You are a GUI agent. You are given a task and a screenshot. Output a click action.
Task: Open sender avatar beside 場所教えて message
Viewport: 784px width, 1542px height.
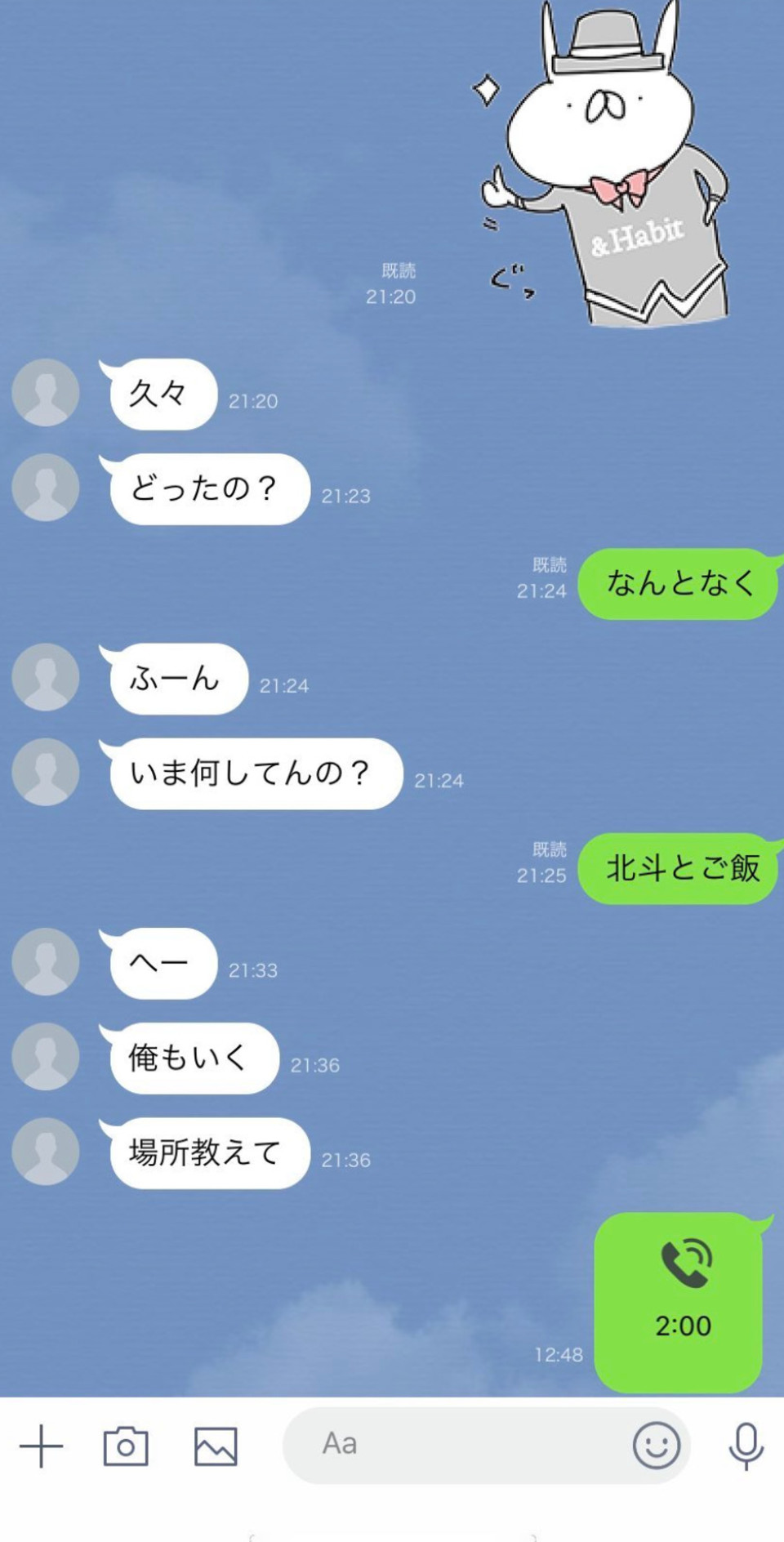click(46, 1152)
